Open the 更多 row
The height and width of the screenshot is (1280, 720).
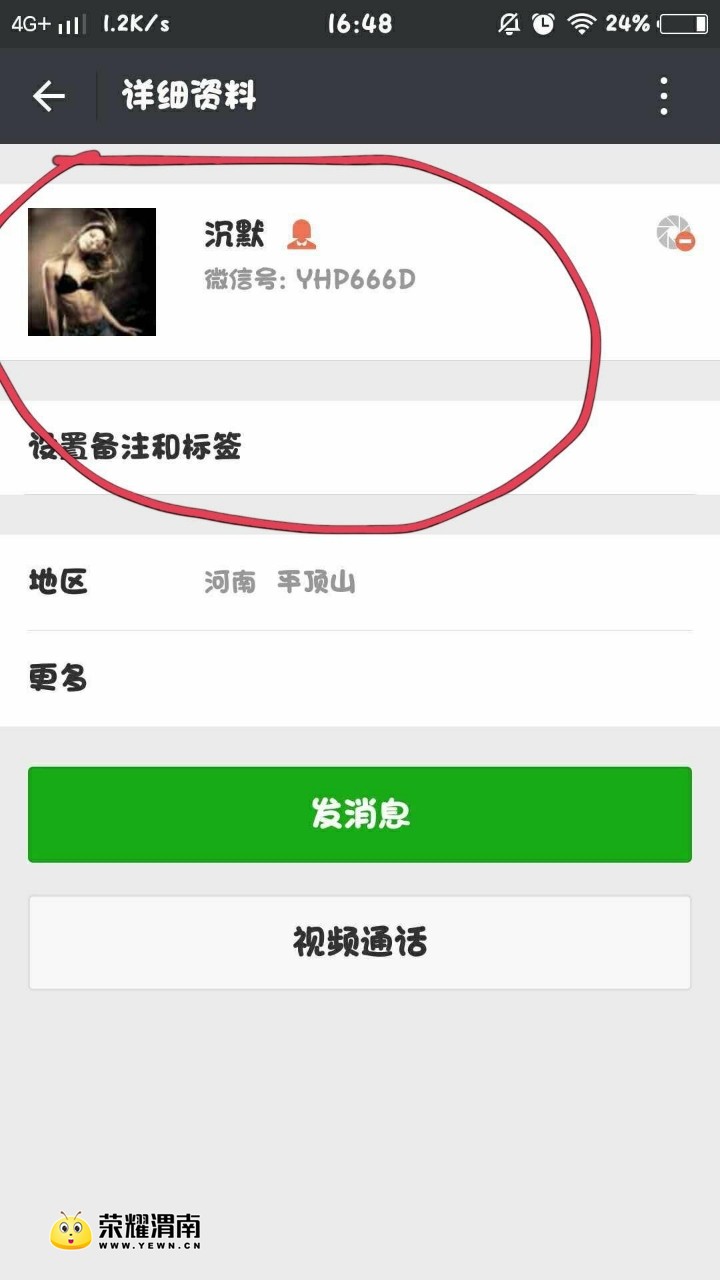360,679
